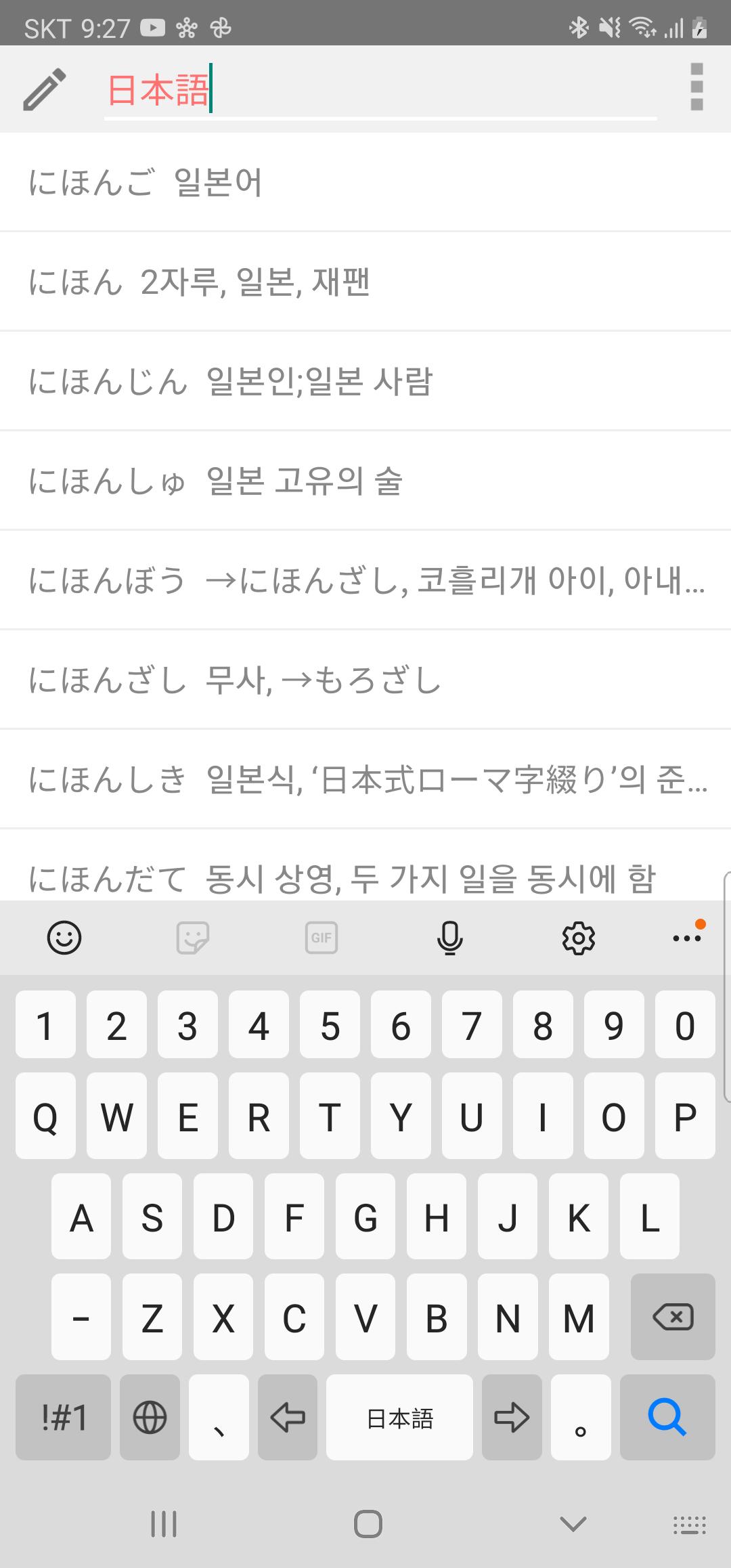View the にほんぼう dictionary entry
The image size is (731, 1568).
[365, 580]
